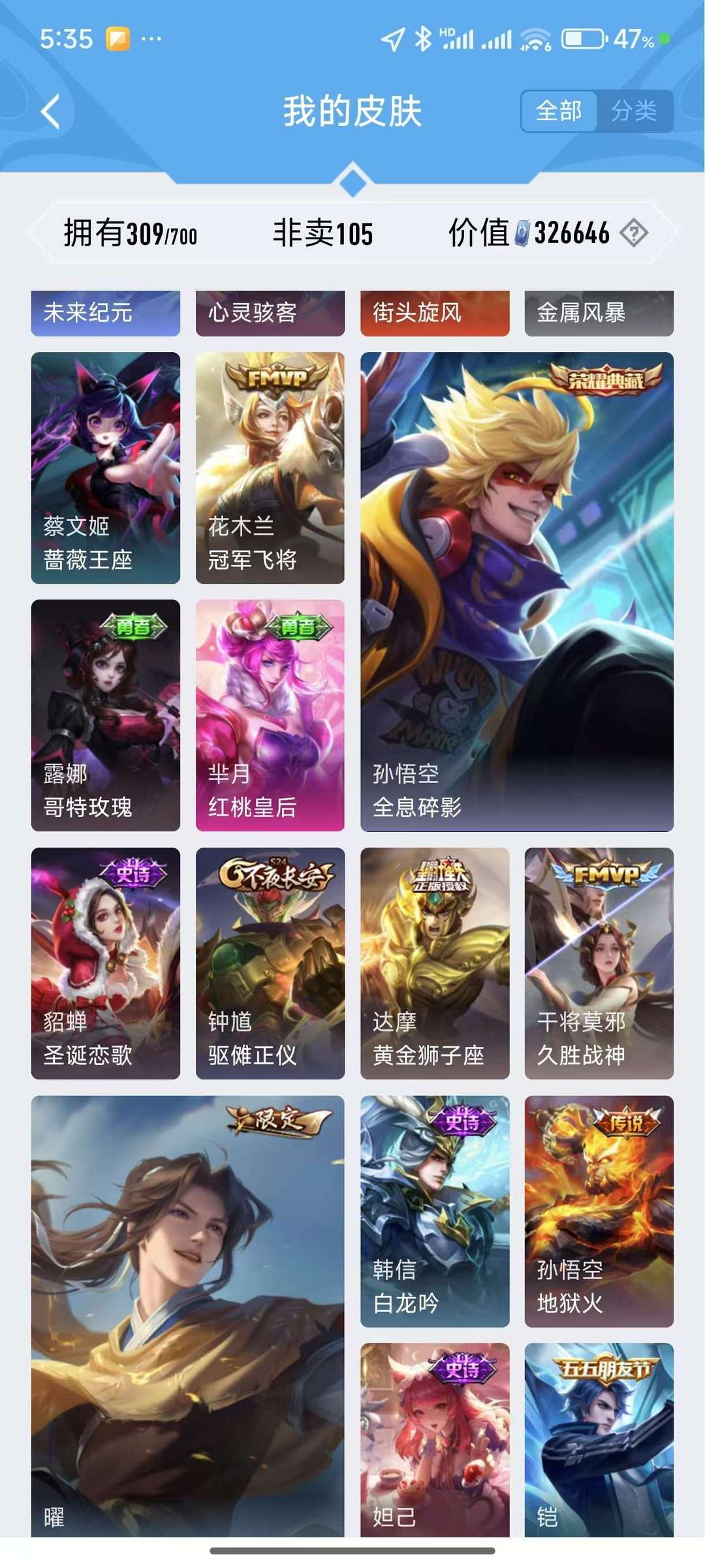Open the 金属风暴 skin series

coord(599,313)
